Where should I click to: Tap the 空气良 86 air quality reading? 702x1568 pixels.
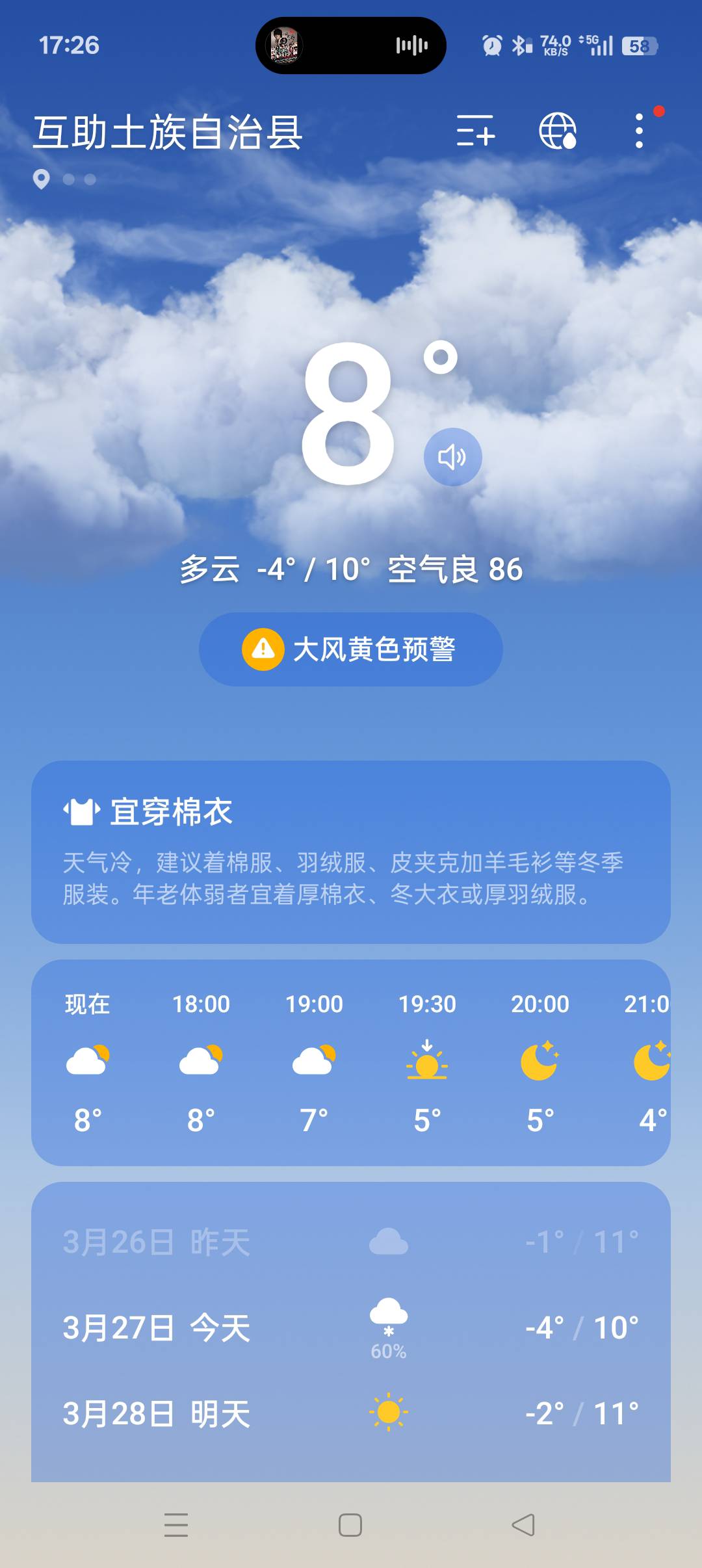[x=455, y=569]
